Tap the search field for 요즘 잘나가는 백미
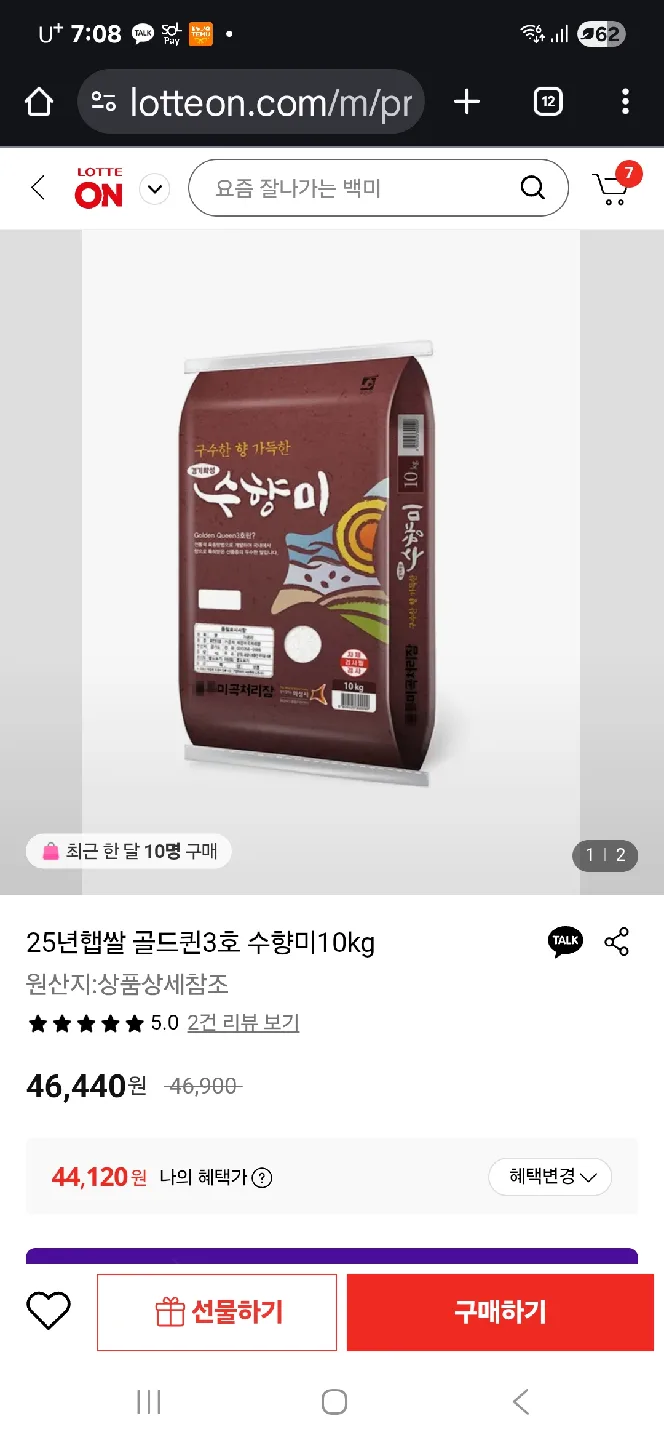Viewport: 664px width, 1440px height. point(360,188)
